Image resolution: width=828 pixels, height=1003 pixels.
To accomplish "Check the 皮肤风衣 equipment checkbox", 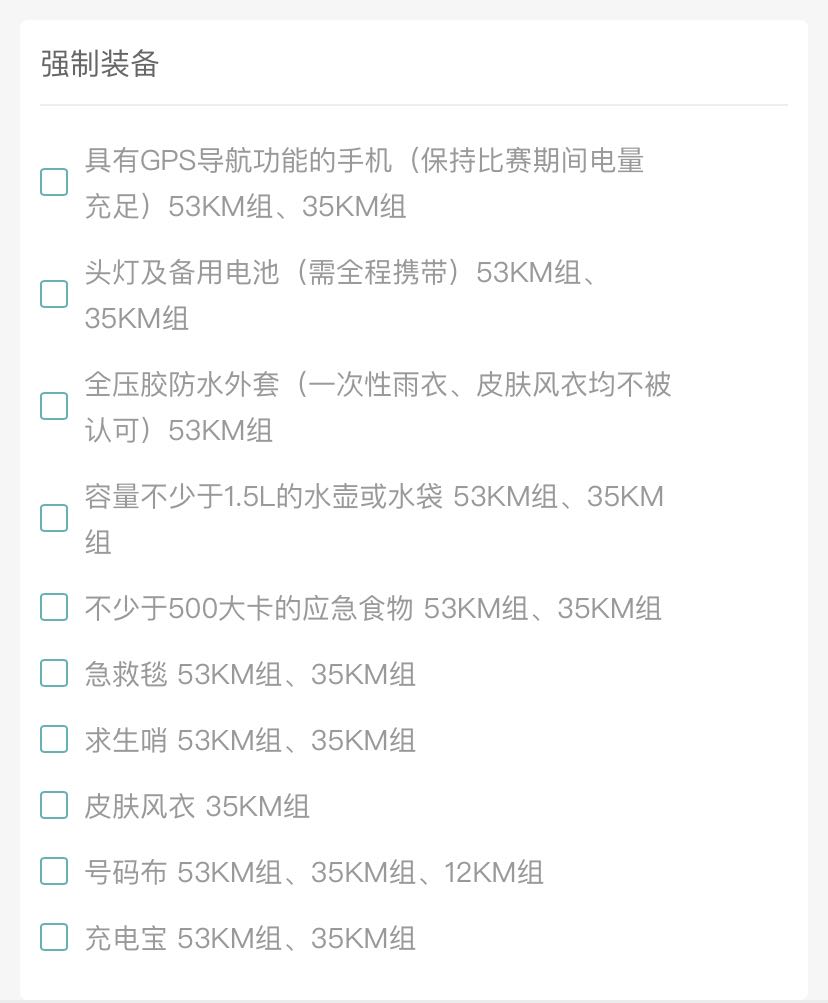I will click(x=53, y=805).
